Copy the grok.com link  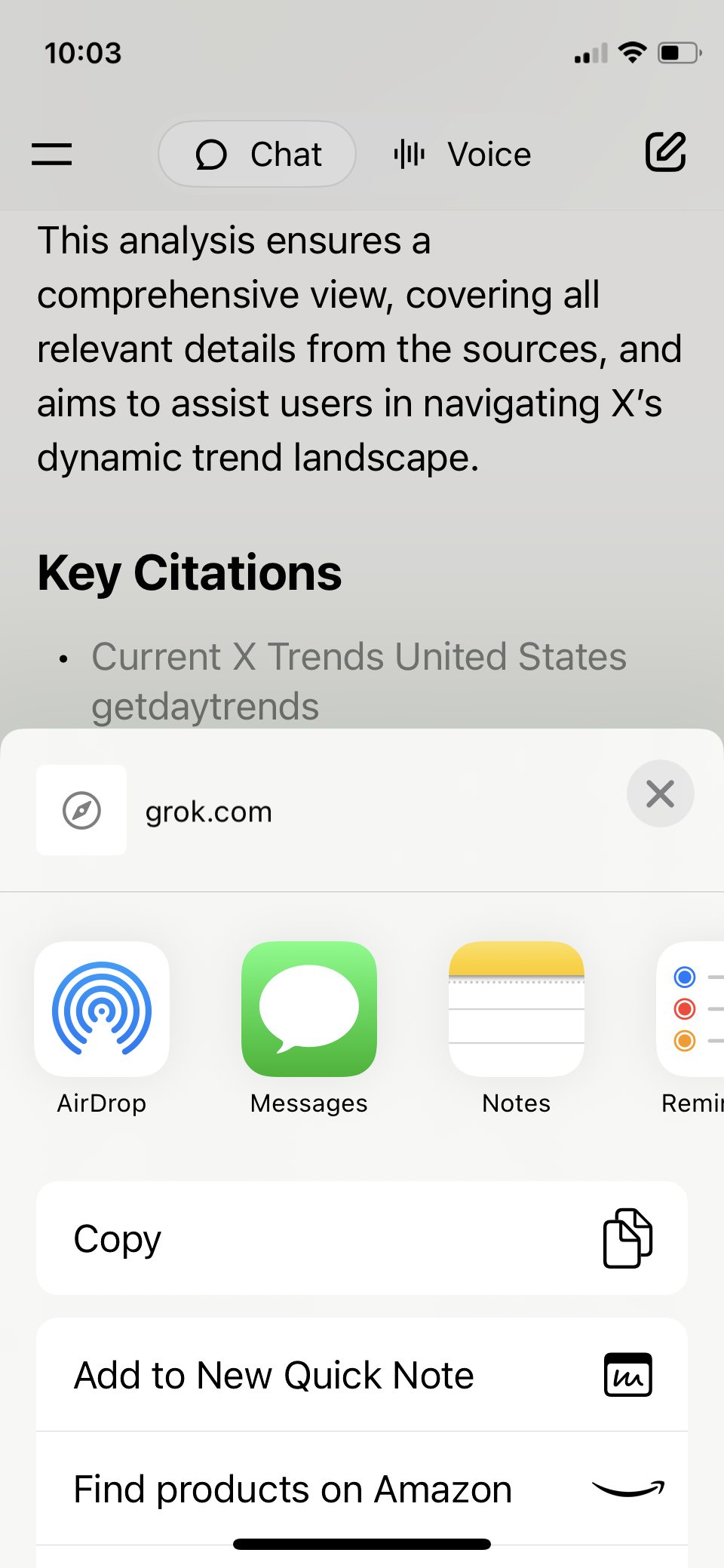click(x=362, y=1238)
